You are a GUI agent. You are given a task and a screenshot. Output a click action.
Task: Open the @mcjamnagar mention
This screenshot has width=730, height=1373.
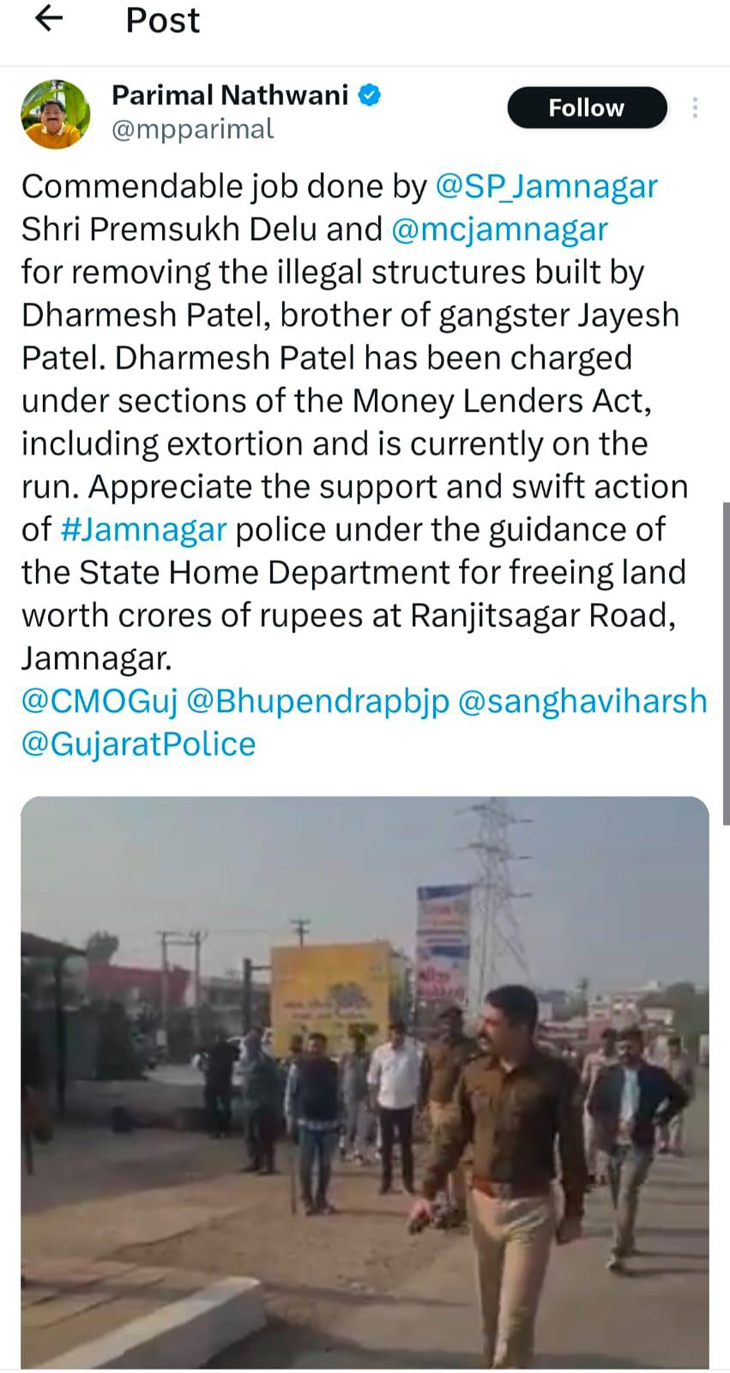point(499,230)
